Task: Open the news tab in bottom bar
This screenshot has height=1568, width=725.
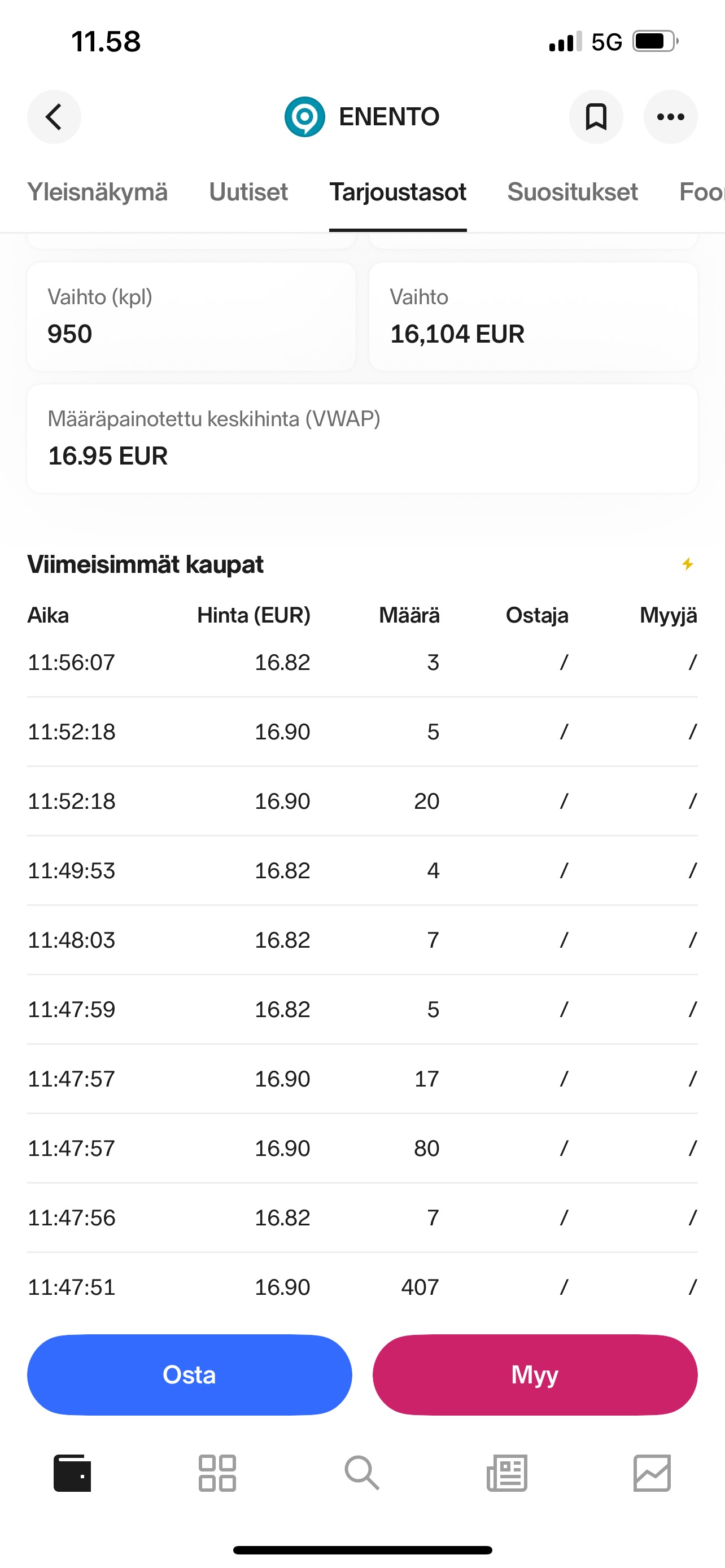Action: click(x=507, y=1473)
